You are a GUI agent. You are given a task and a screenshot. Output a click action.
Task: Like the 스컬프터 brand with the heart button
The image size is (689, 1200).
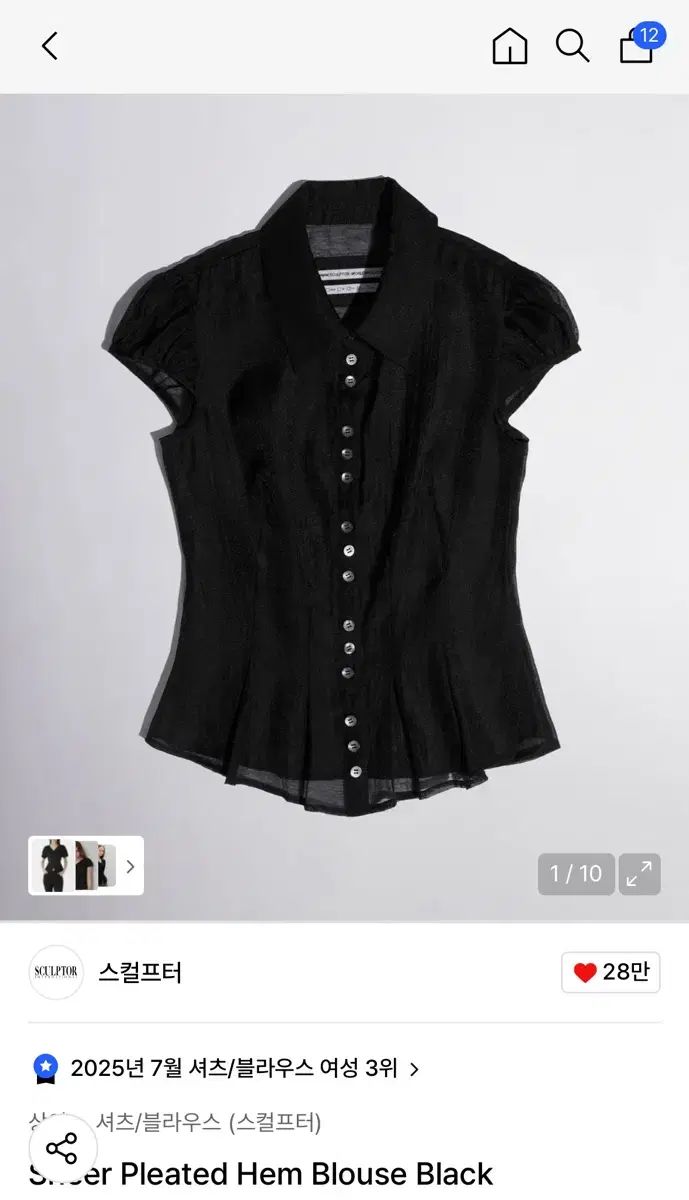610,972
